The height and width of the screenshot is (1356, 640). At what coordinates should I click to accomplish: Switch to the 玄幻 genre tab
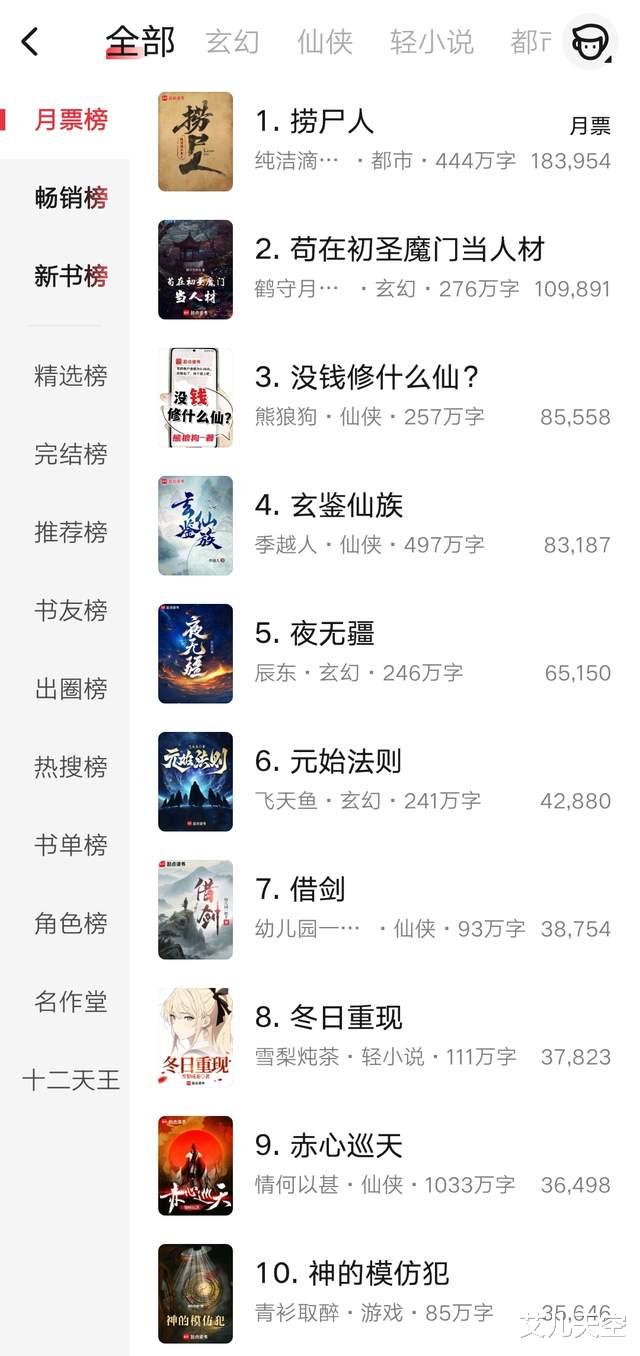(232, 42)
